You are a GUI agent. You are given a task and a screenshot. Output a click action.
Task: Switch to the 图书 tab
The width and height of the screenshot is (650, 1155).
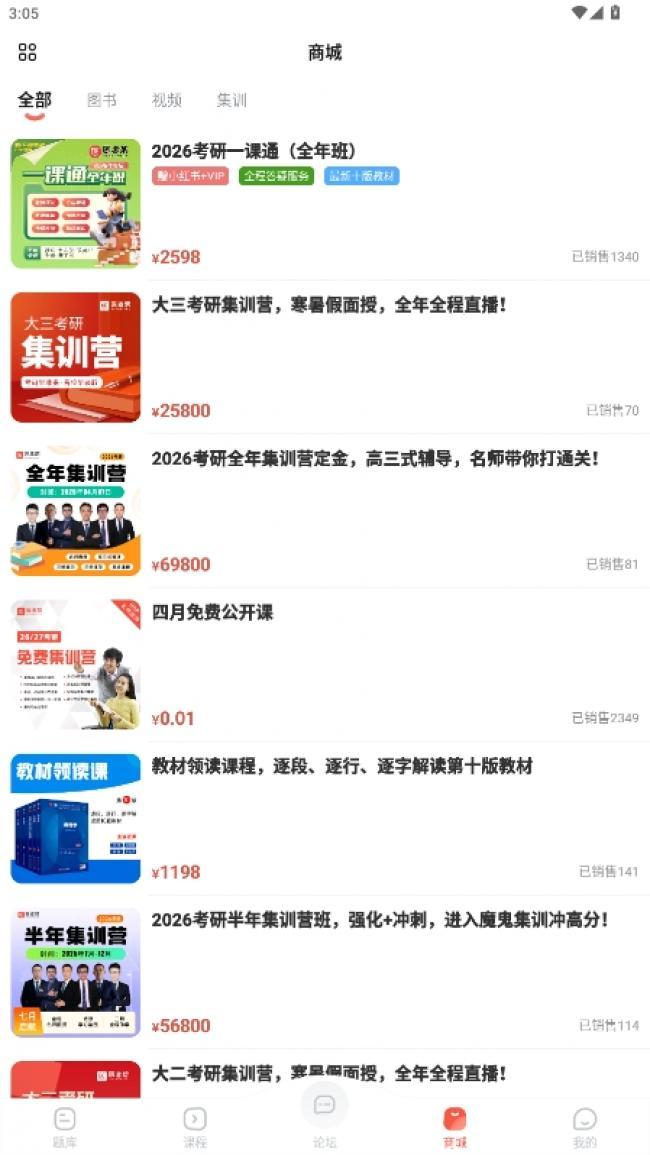click(x=102, y=100)
